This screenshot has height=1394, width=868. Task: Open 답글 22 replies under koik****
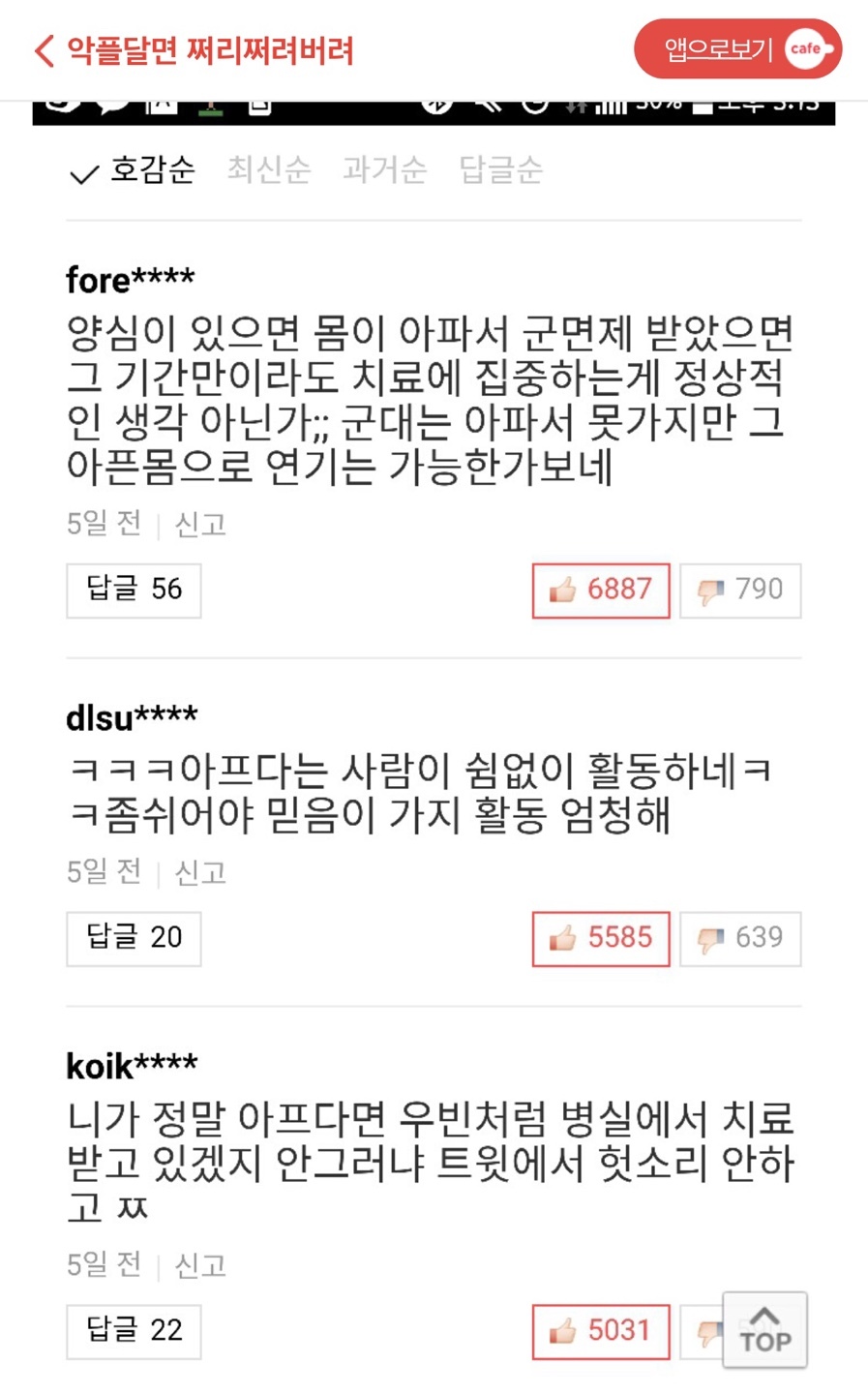pyautogui.click(x=134, y=1331)
